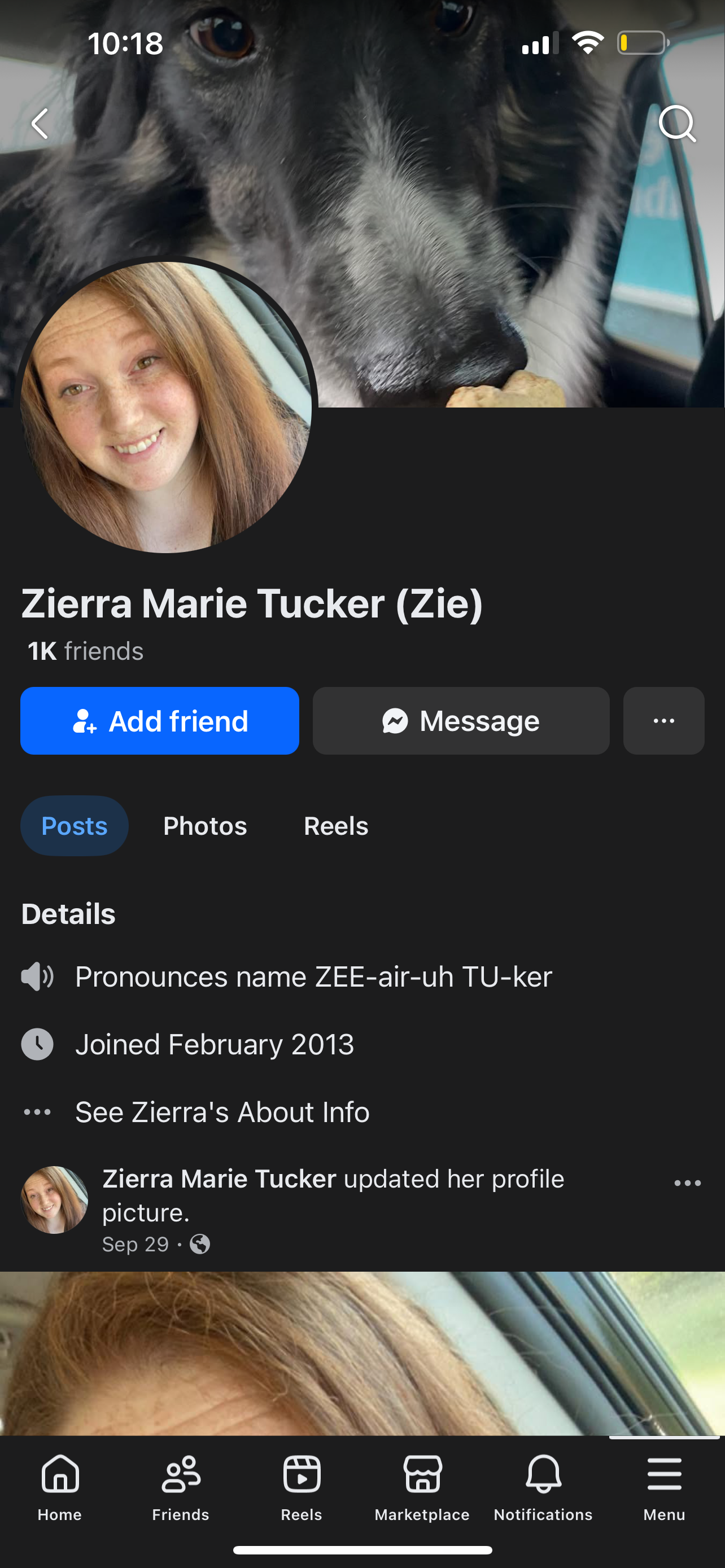Open the 1K friends list
This screenshot has height=1568, width=725.
pyautogui.click(x=85, y=651)
